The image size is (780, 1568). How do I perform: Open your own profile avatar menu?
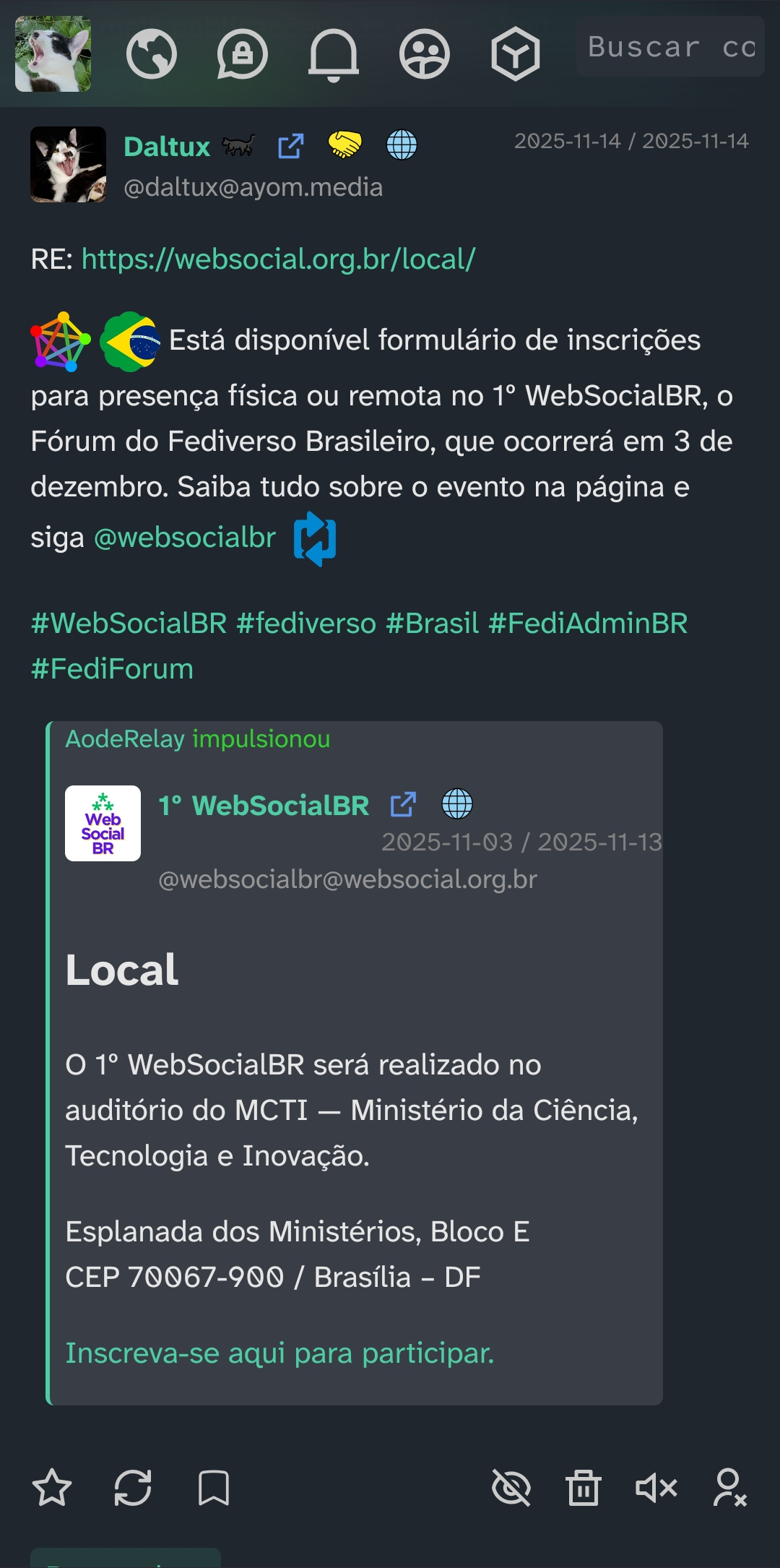(53, 54)
